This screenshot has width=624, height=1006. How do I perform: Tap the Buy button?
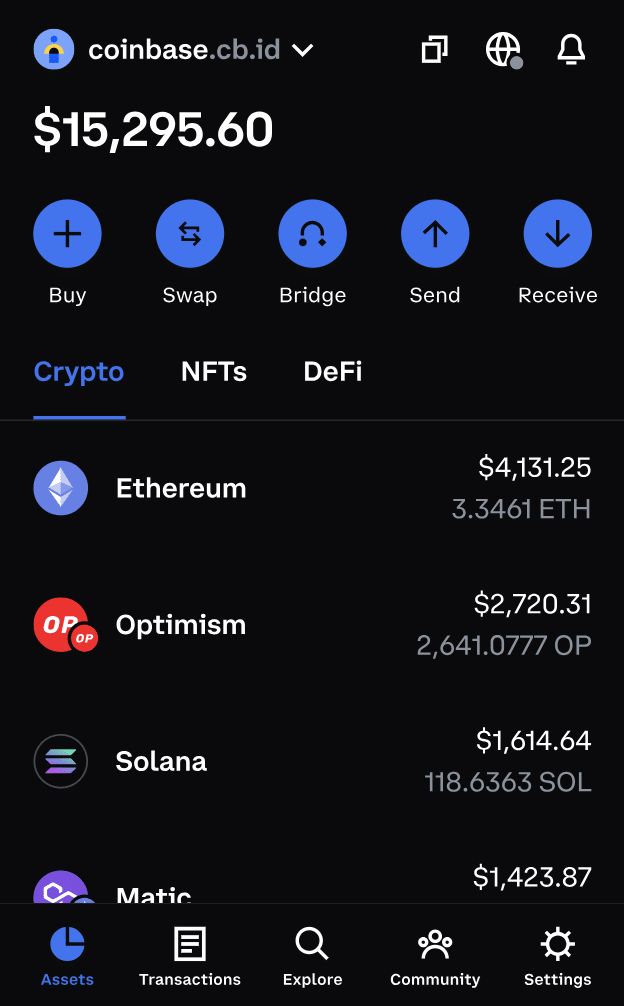coord(67,234)
